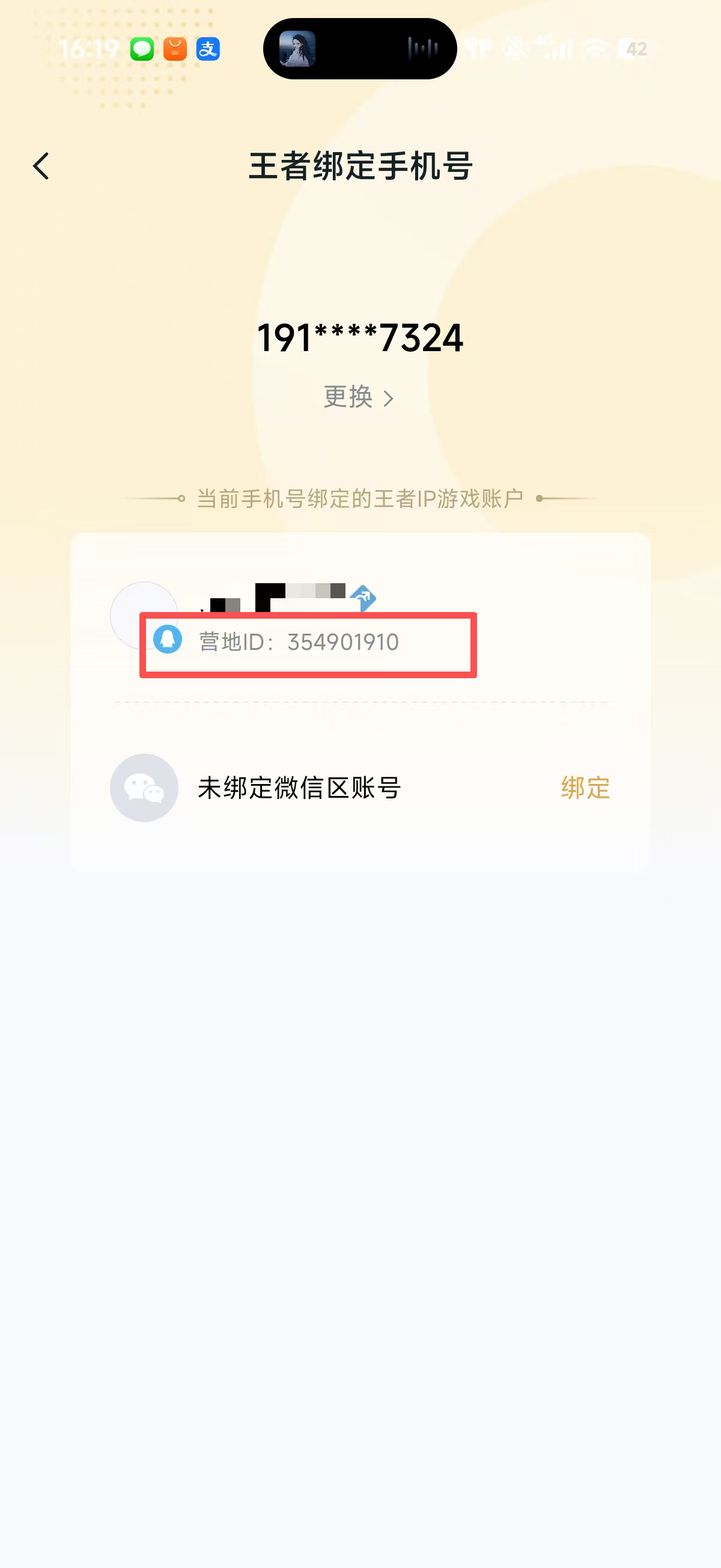The height and width of the screenshot is (1568, 721).
Task: Tap 绑定 to bind a WeChat zone account
Action: (x=585, y=788)
